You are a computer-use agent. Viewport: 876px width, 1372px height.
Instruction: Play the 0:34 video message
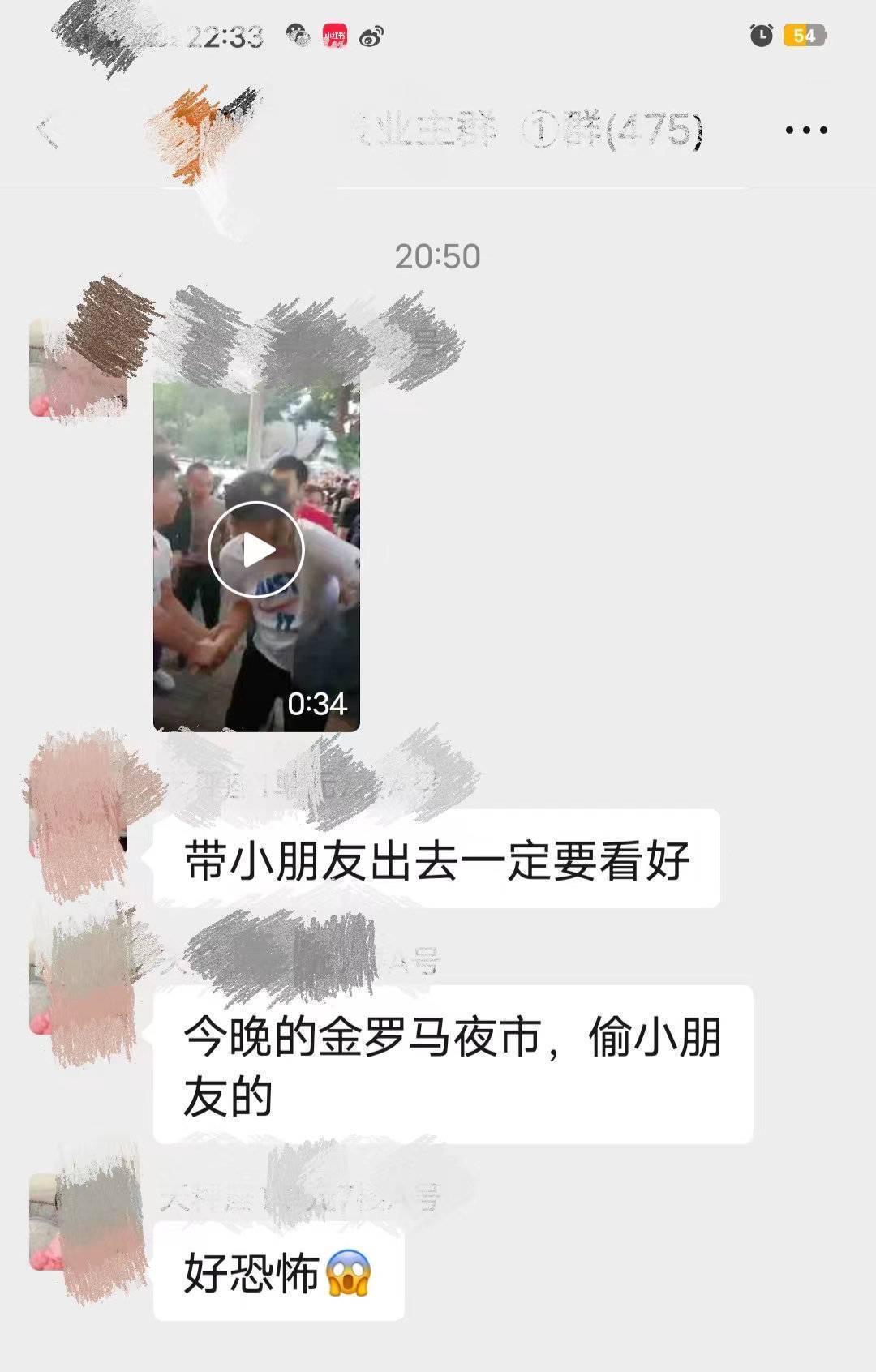tap(256, 551)
